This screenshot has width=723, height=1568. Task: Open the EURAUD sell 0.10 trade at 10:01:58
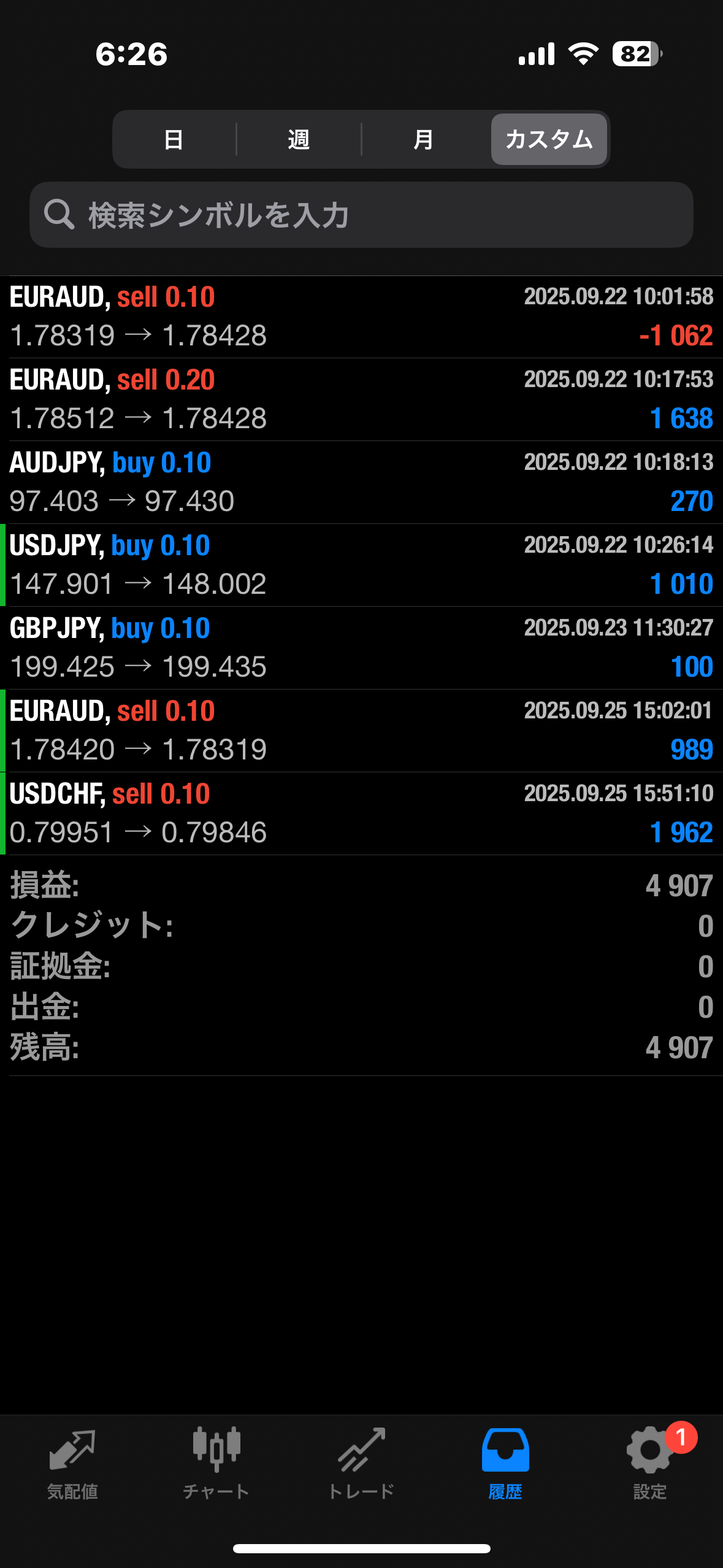click(x=361, y=317)
